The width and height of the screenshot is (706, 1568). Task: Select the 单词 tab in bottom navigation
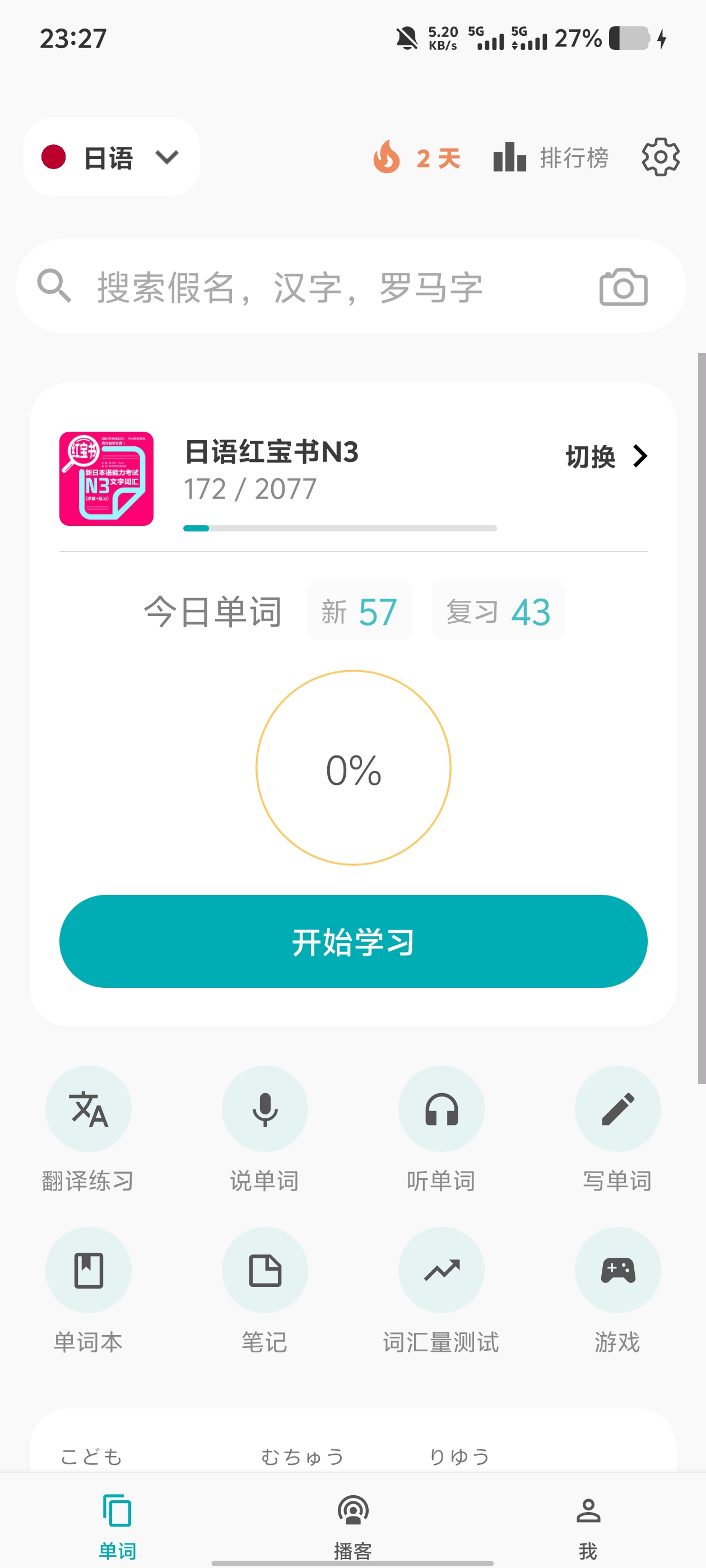click(x=118, y=1525)
